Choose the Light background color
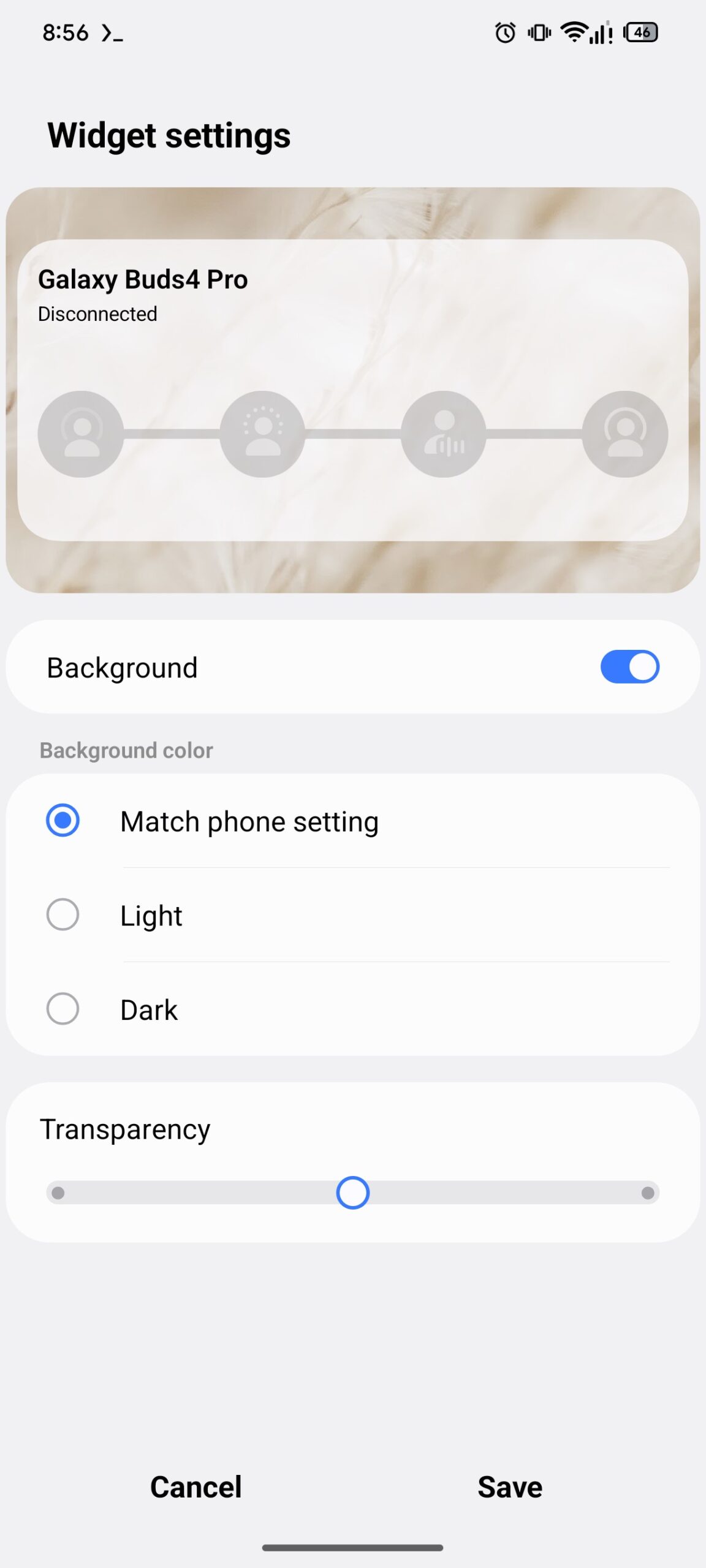 tap(63, 914)
